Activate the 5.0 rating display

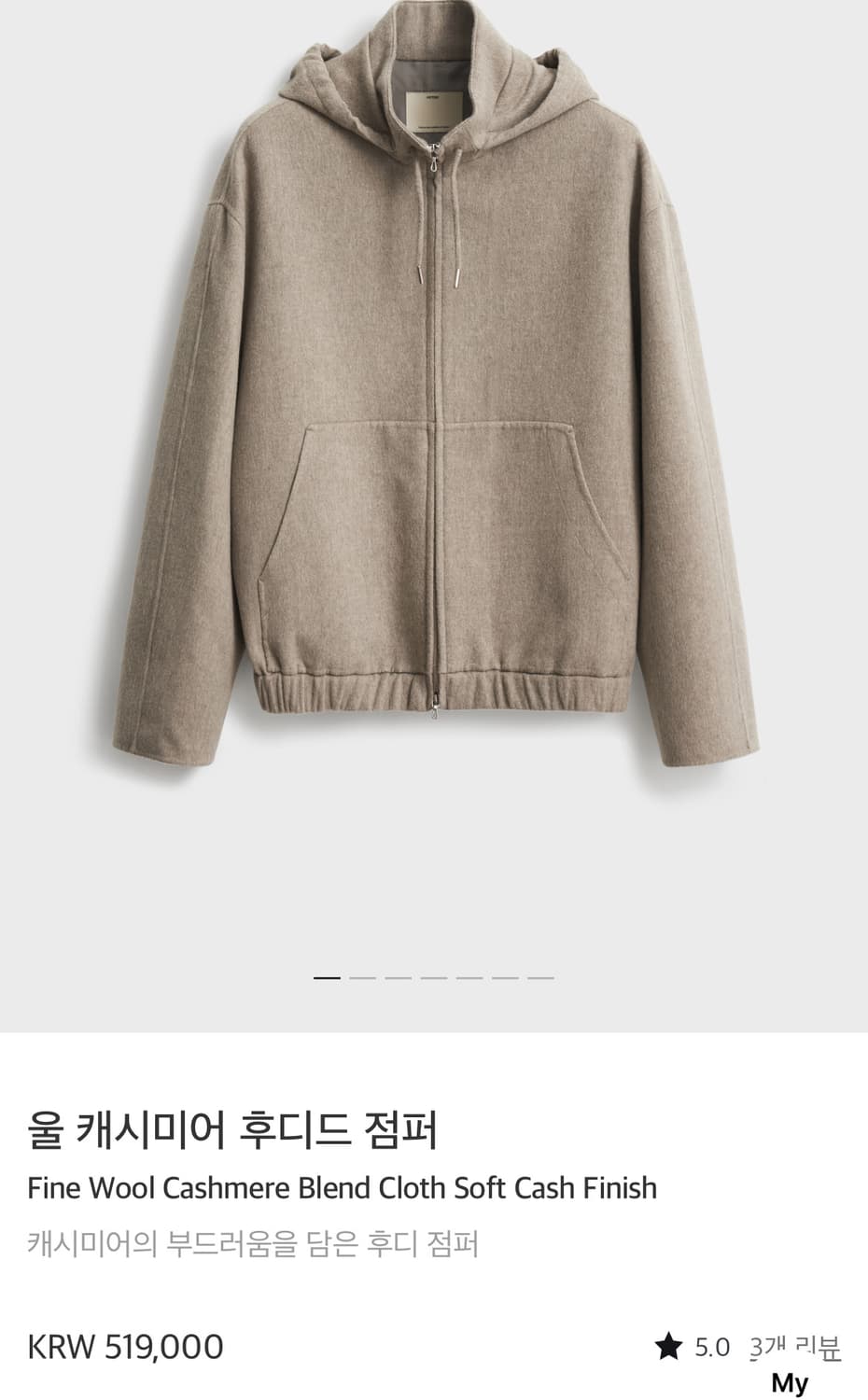711,1347
